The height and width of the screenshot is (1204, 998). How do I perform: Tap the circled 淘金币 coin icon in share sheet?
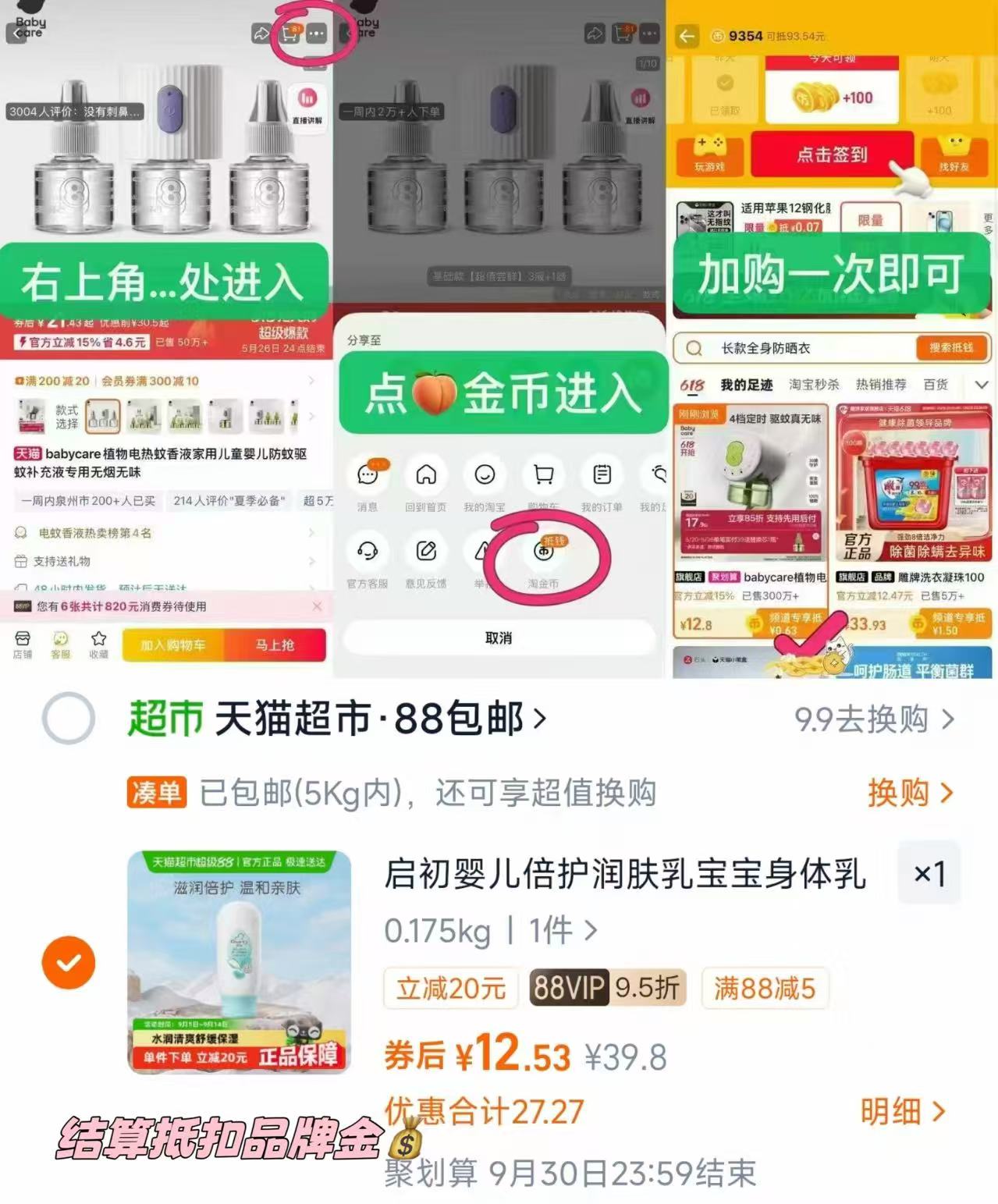[x=545, y=550]
